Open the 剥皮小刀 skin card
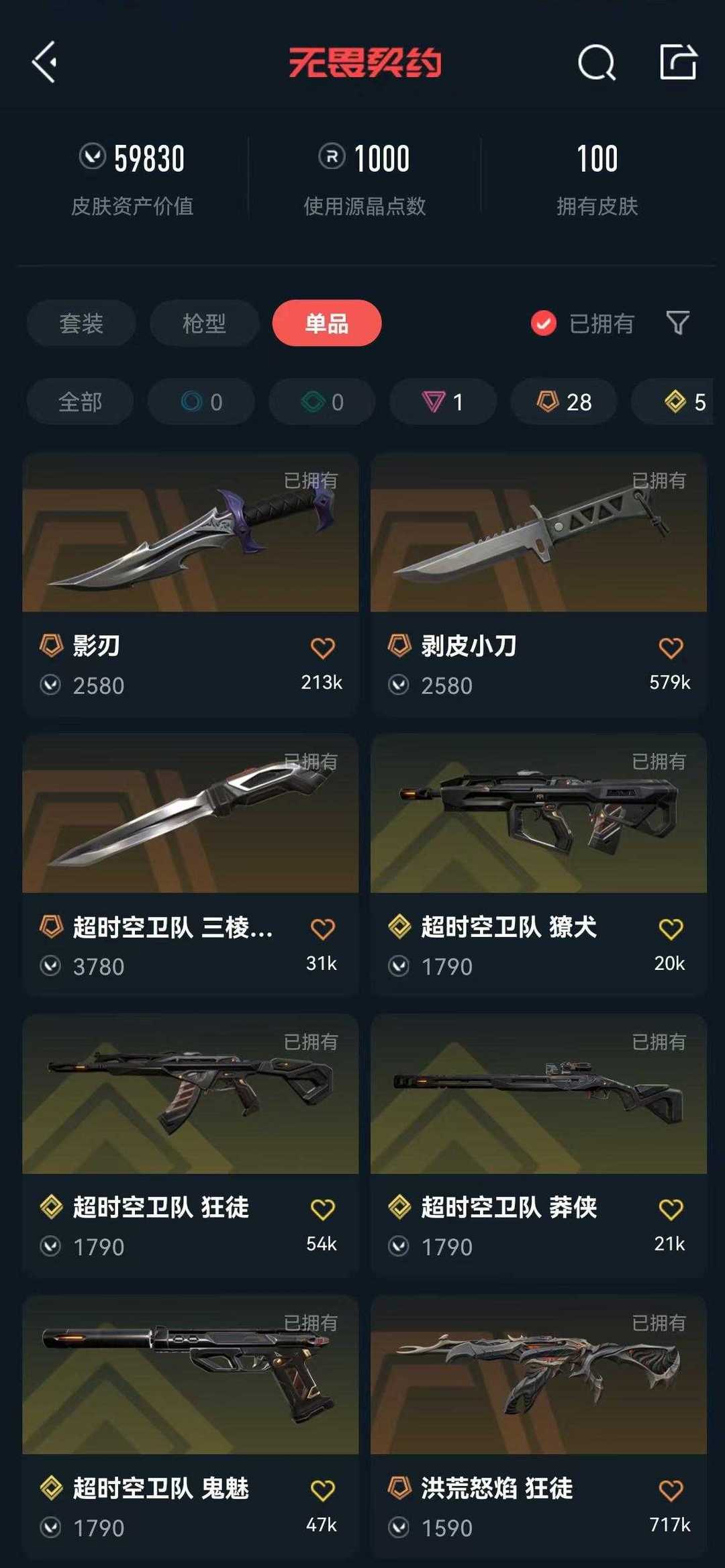This screenshot has width=725, height=1568. pos(538,585)
